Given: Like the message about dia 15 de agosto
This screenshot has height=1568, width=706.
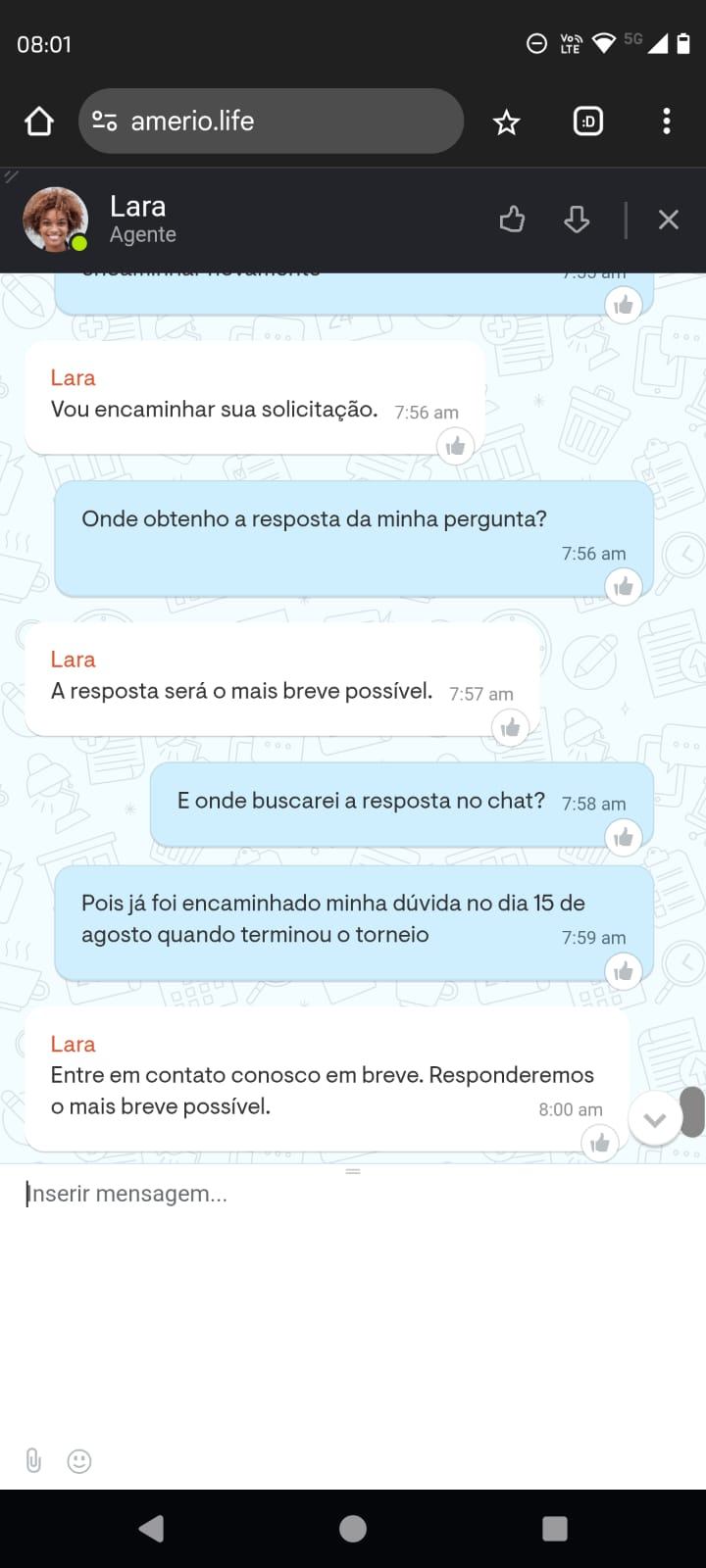Looking at the screenshot, I should [624, 971].
